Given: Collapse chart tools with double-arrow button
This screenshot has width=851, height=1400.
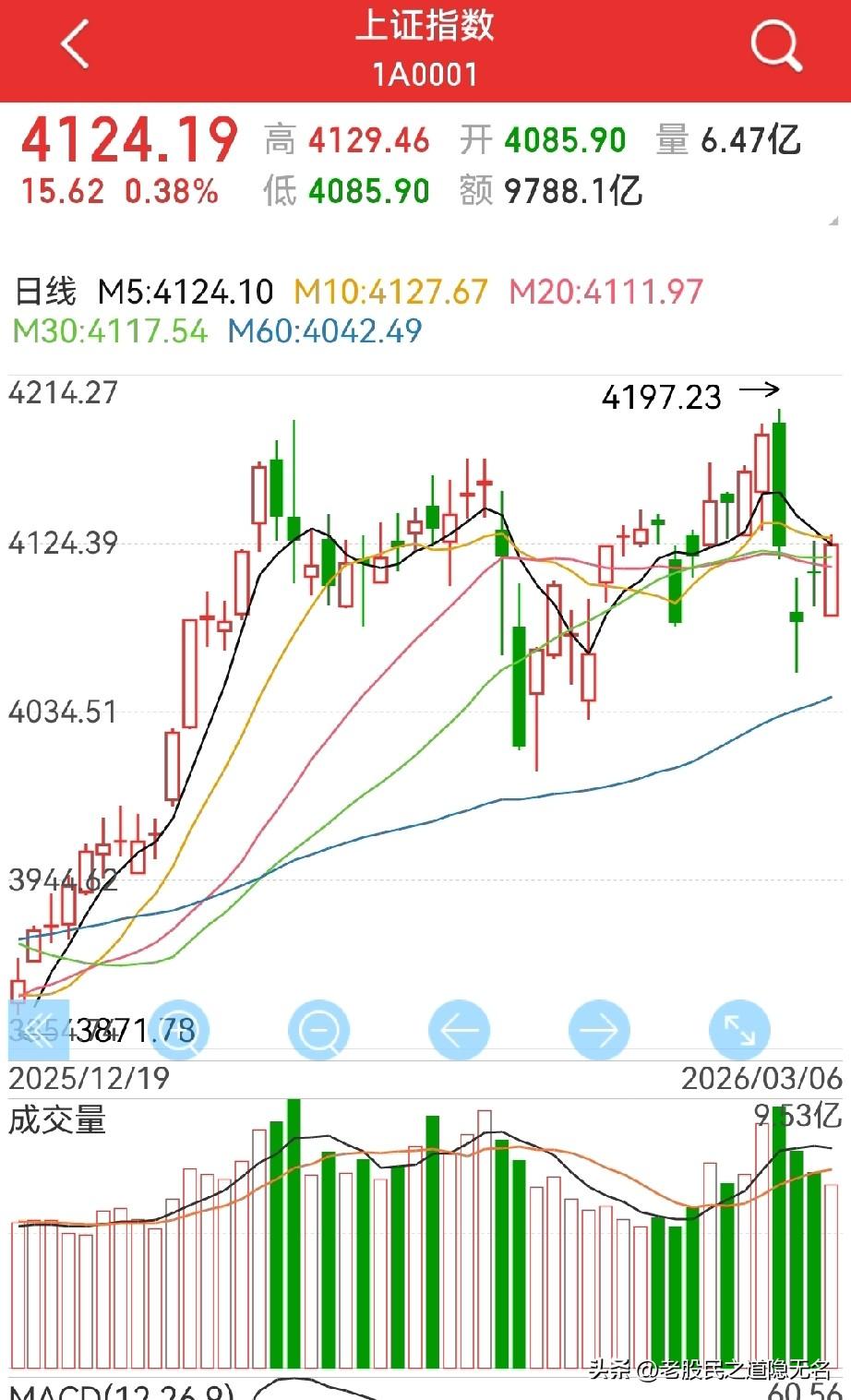Looking at the screenshot, I should point(39,1030).
